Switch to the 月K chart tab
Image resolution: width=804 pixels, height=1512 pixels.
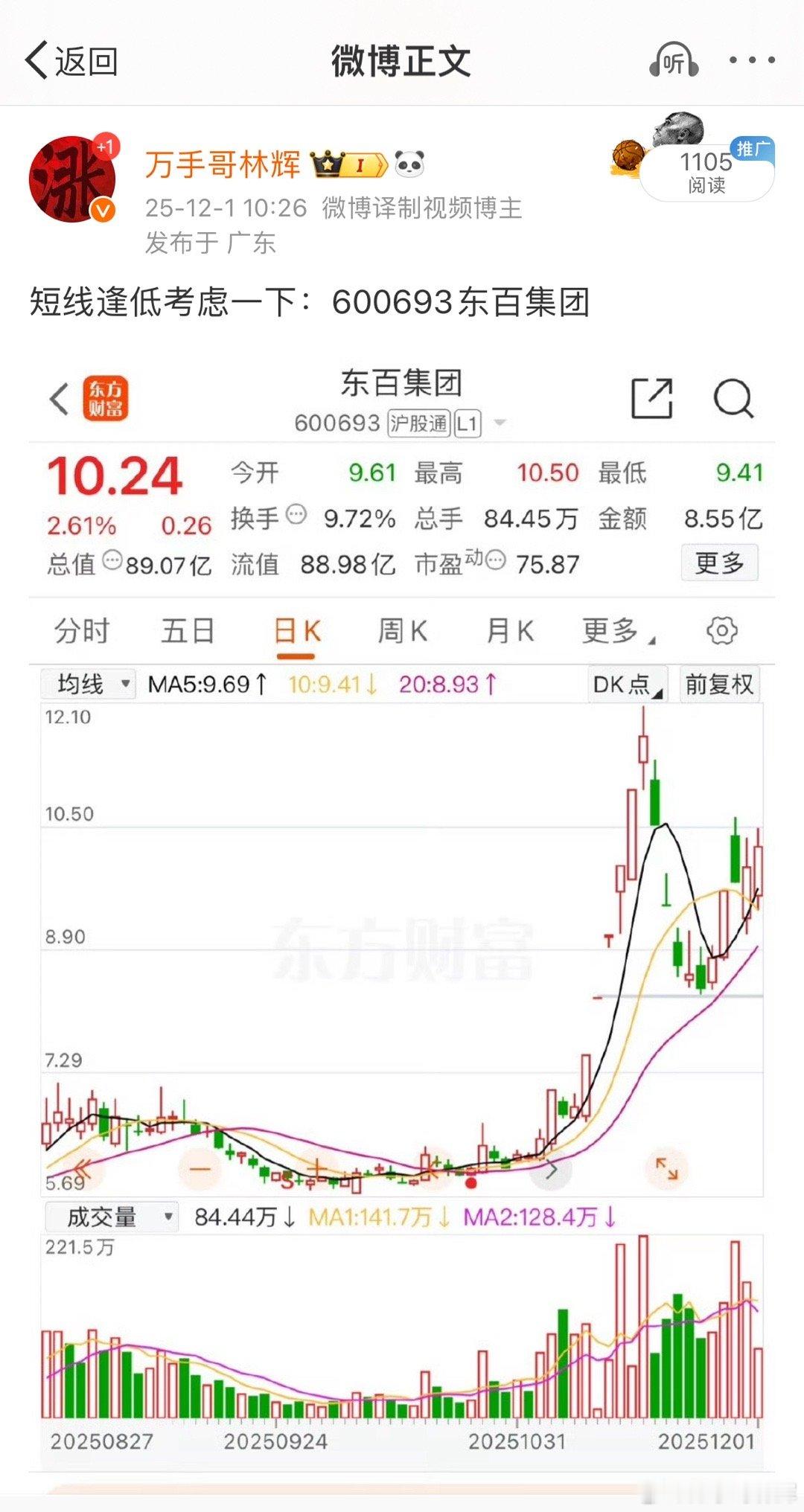click(511, 630)
